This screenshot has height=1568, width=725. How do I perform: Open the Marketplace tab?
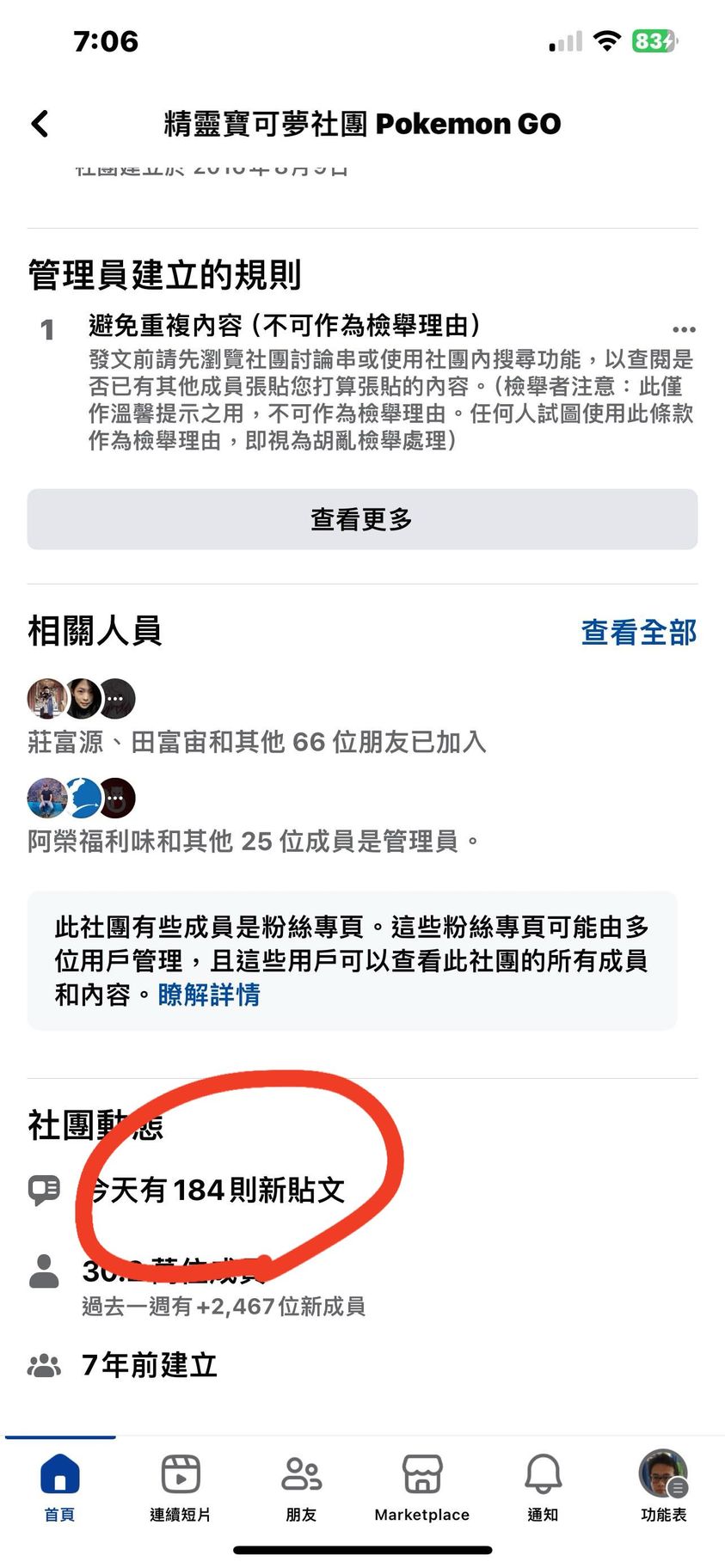pyautogui.click(x=422, y=1487)
